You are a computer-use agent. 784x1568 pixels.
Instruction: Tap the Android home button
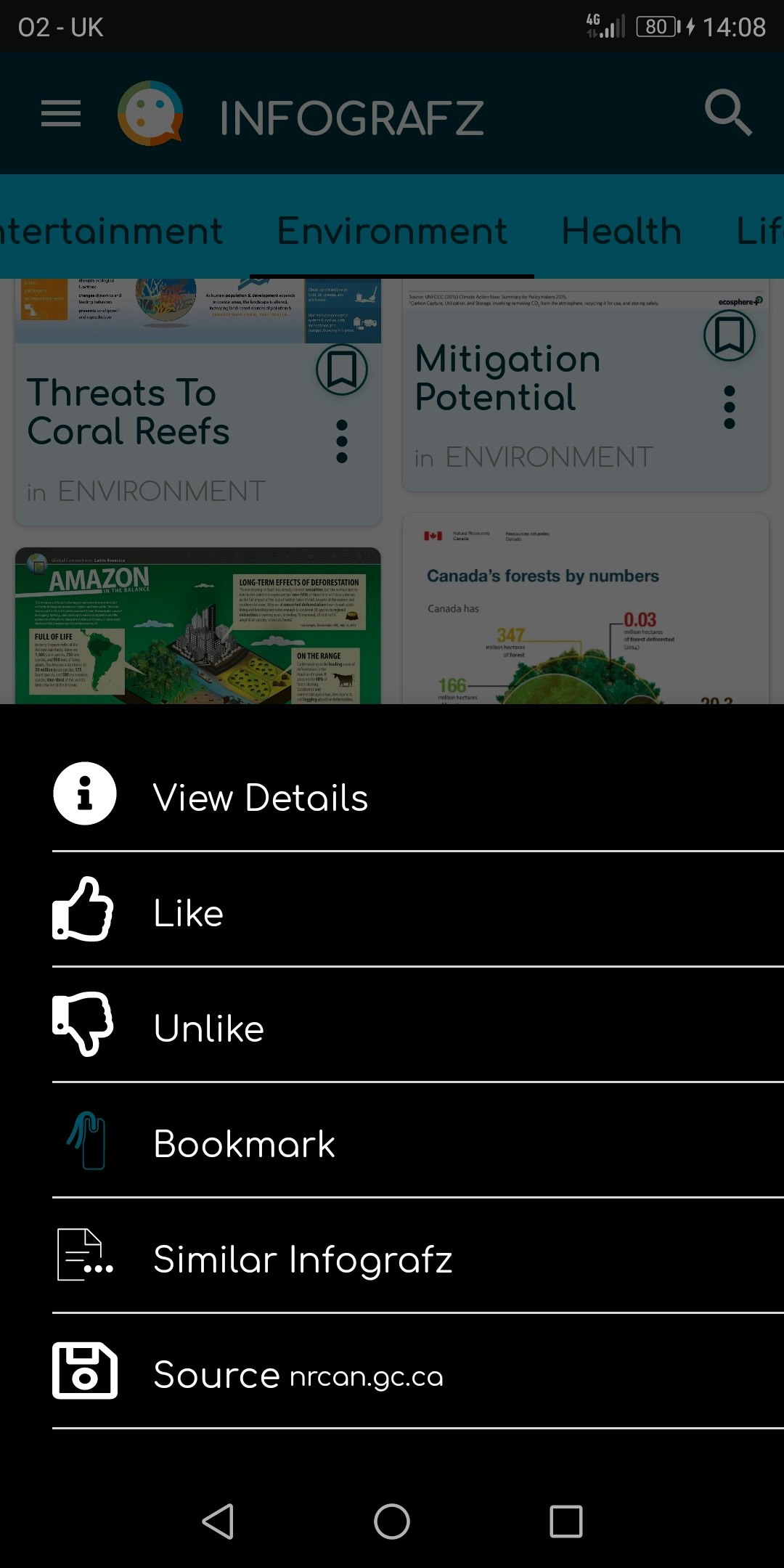click(392, 1521)
